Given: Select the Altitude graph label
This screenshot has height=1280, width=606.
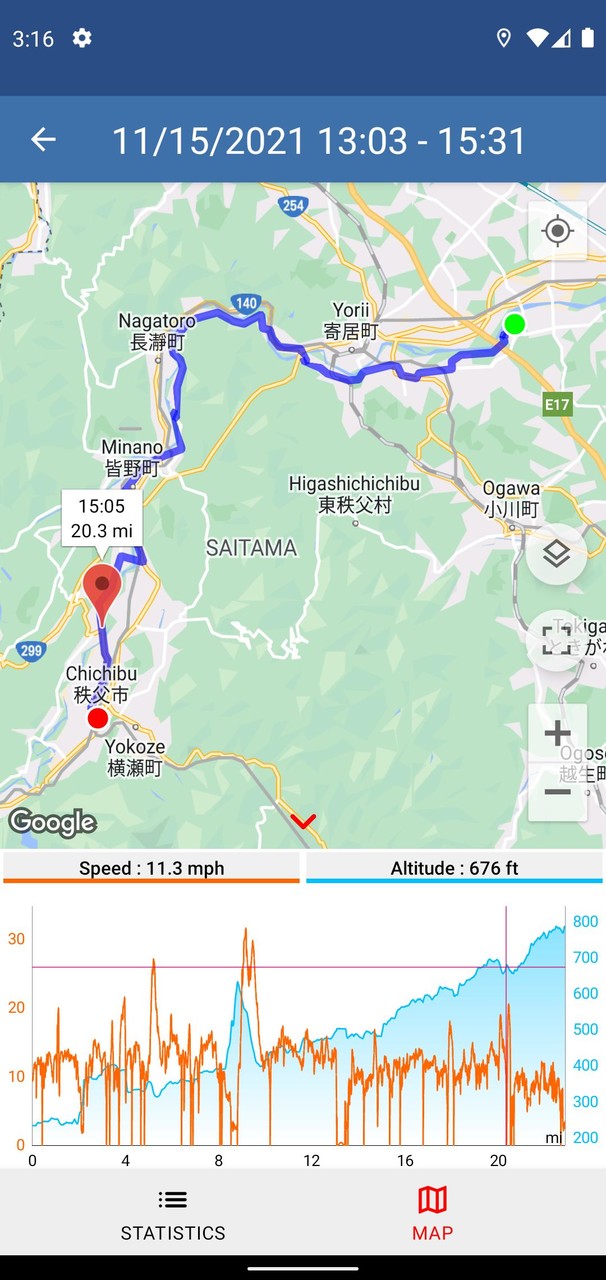Looking at the screenshot, I should 454,868.
